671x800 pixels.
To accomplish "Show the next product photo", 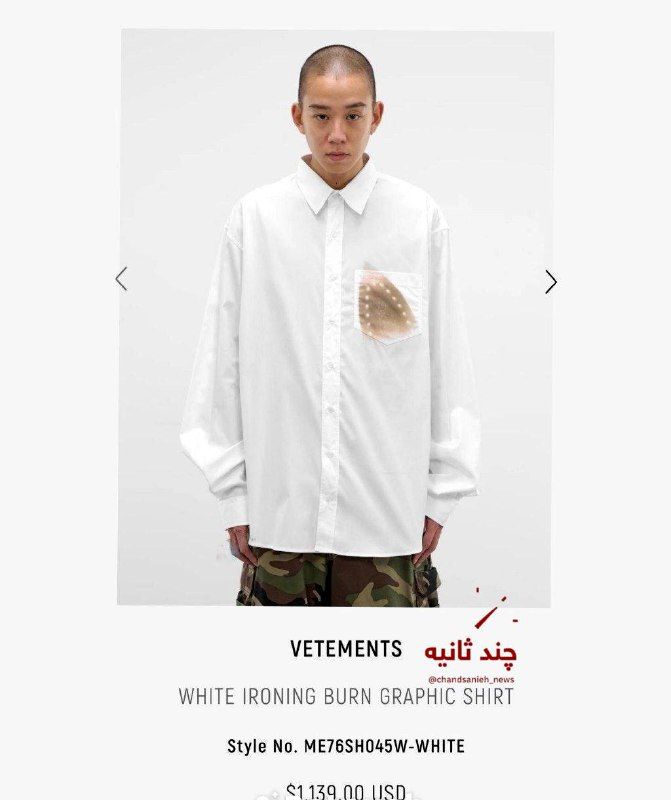I will [x=551, y=282].
